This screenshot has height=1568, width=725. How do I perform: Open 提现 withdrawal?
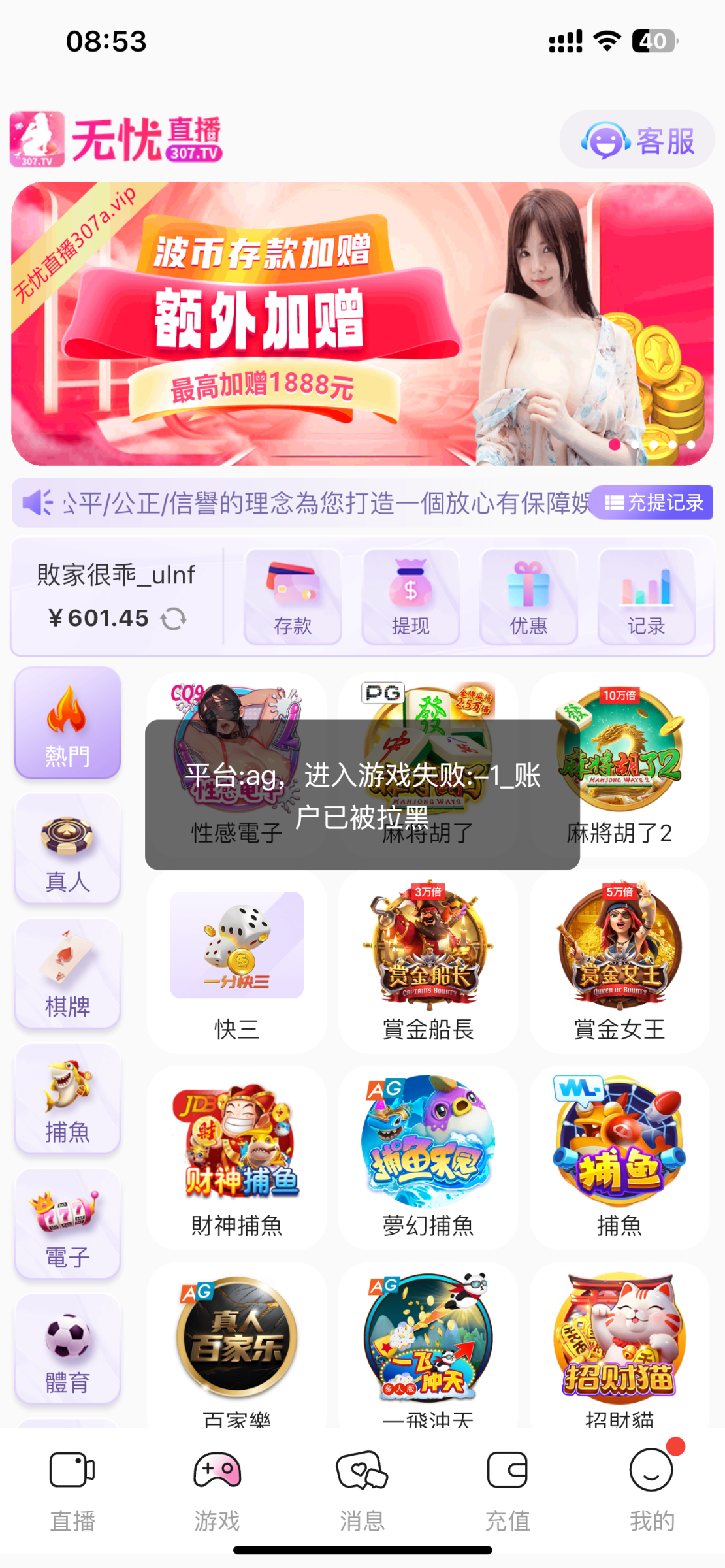tap(410, 597)
